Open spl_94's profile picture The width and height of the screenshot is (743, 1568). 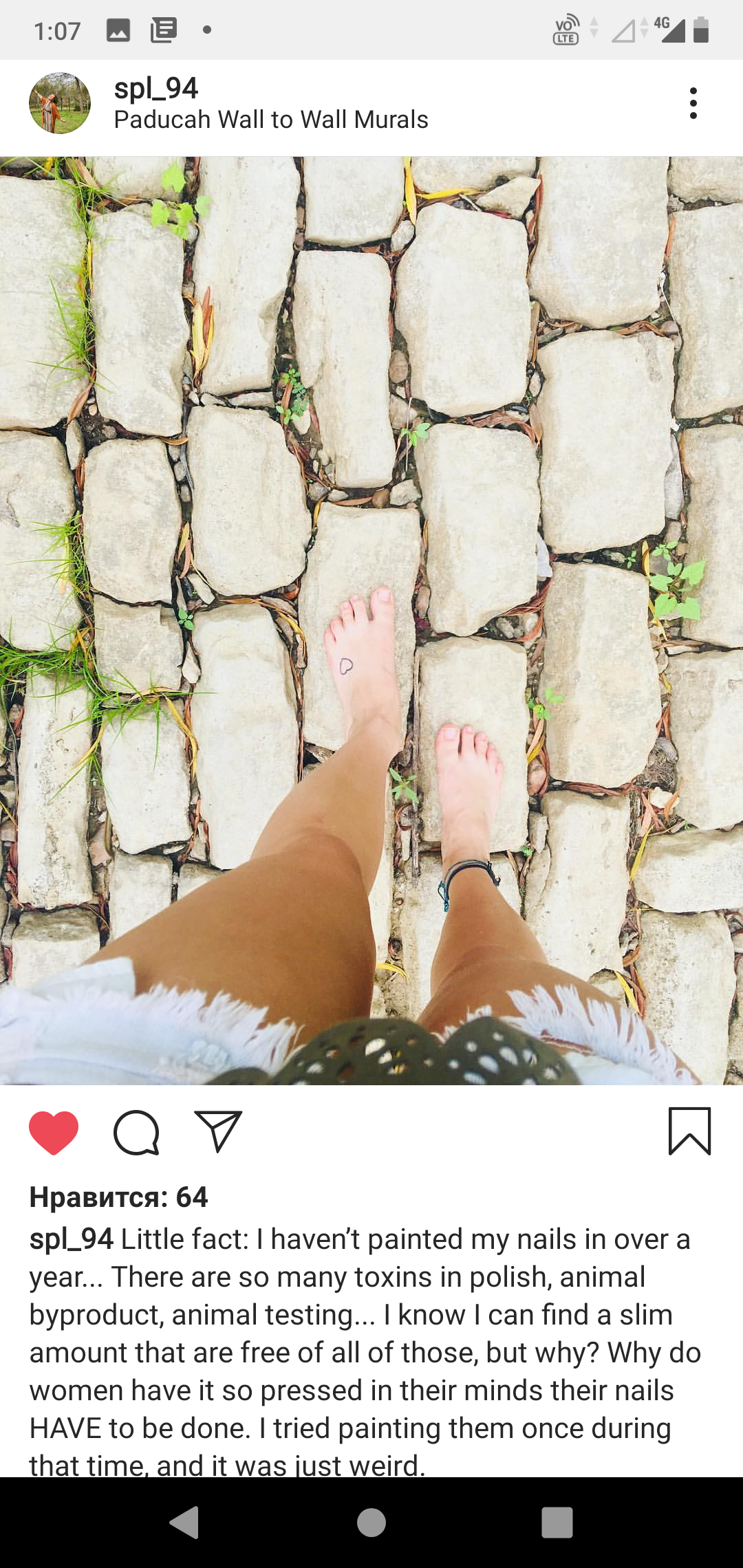tap(60, 103)
